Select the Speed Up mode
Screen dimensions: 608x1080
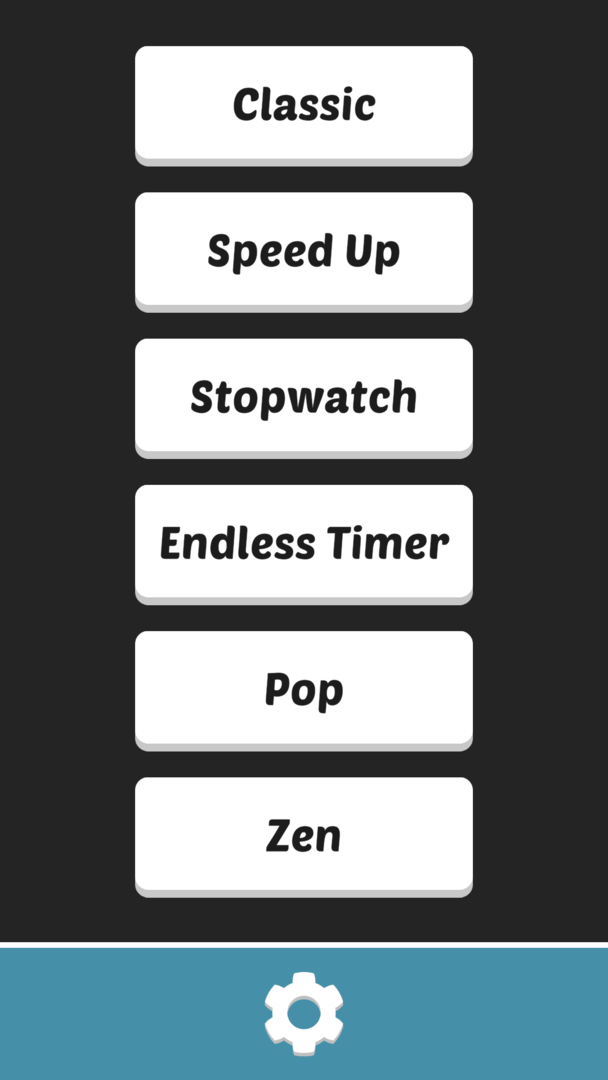[304, 250]
